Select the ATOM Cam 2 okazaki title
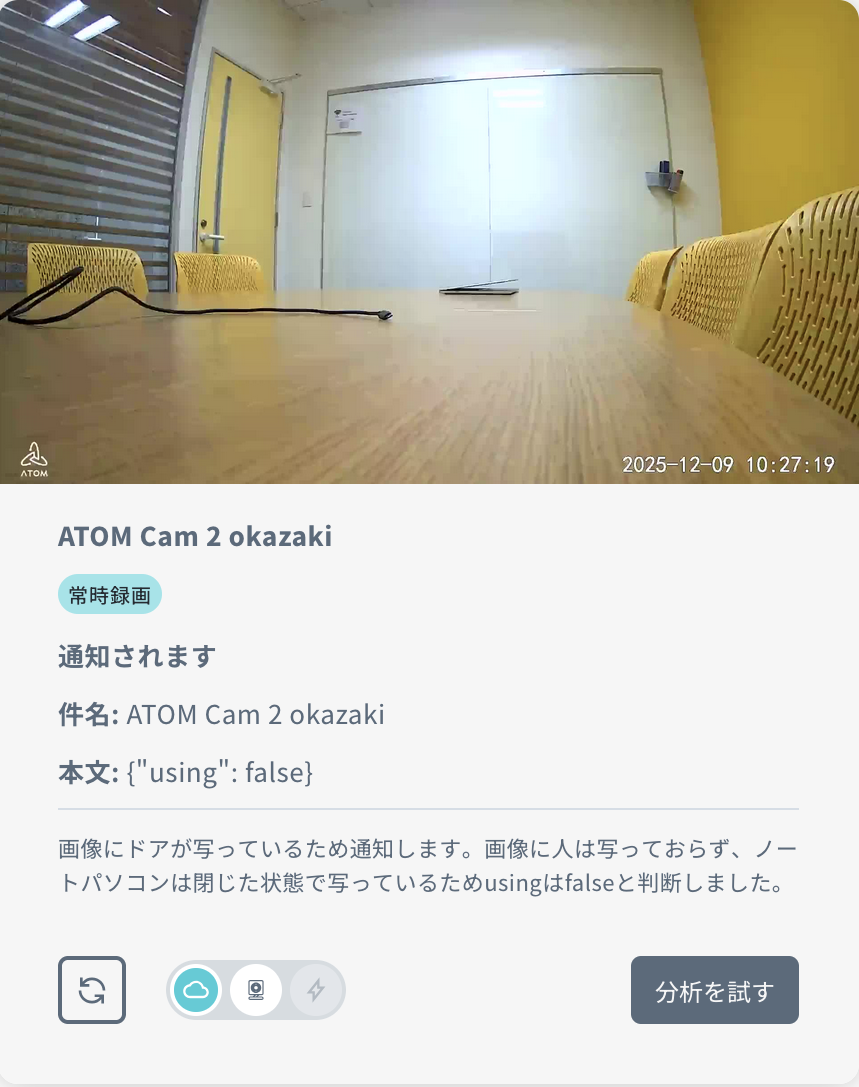Viewport: 859px width, 1087px height. click(x=196, y=536)
